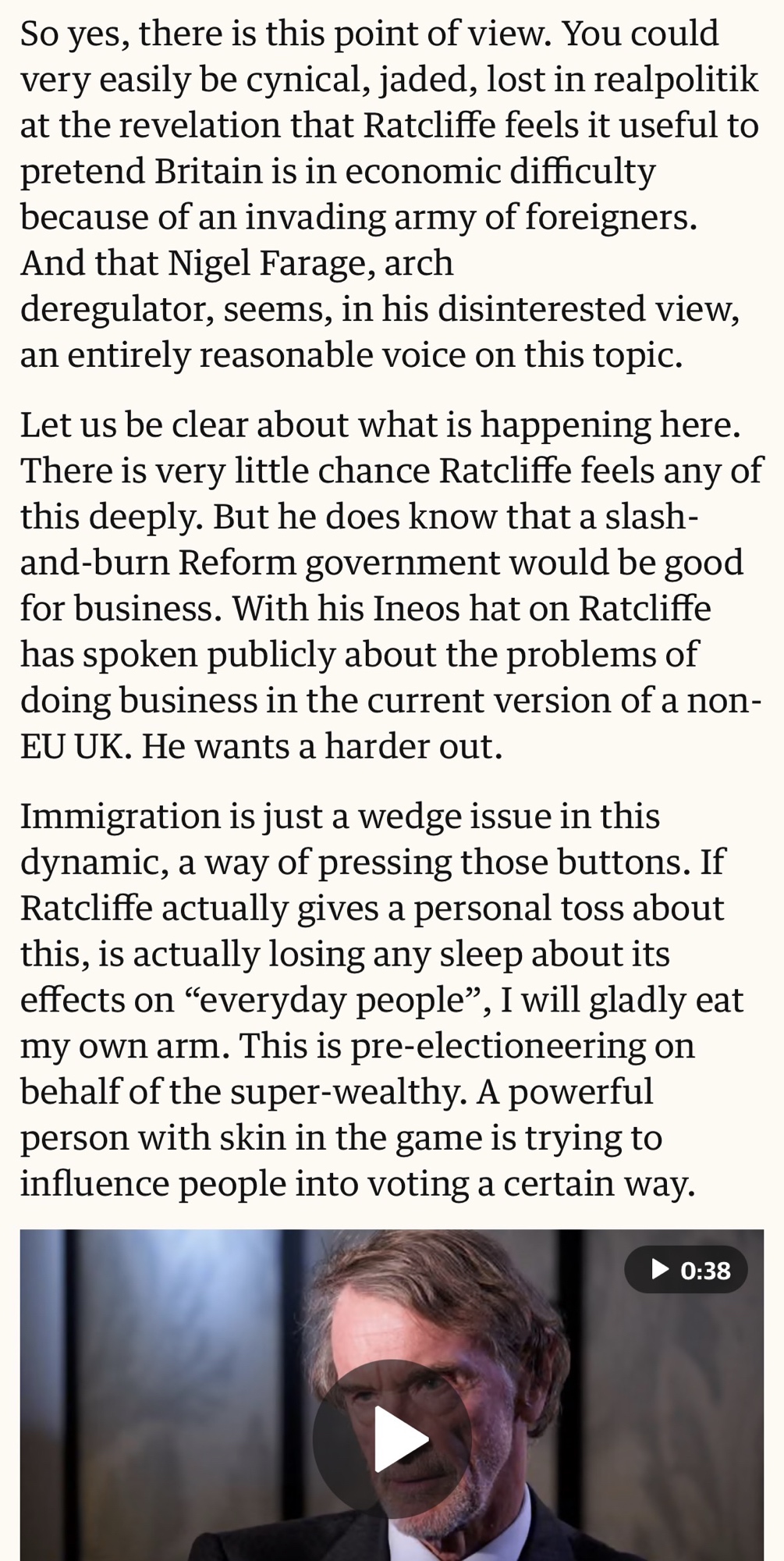Play the embedded article video

(x=392, y=1438)
